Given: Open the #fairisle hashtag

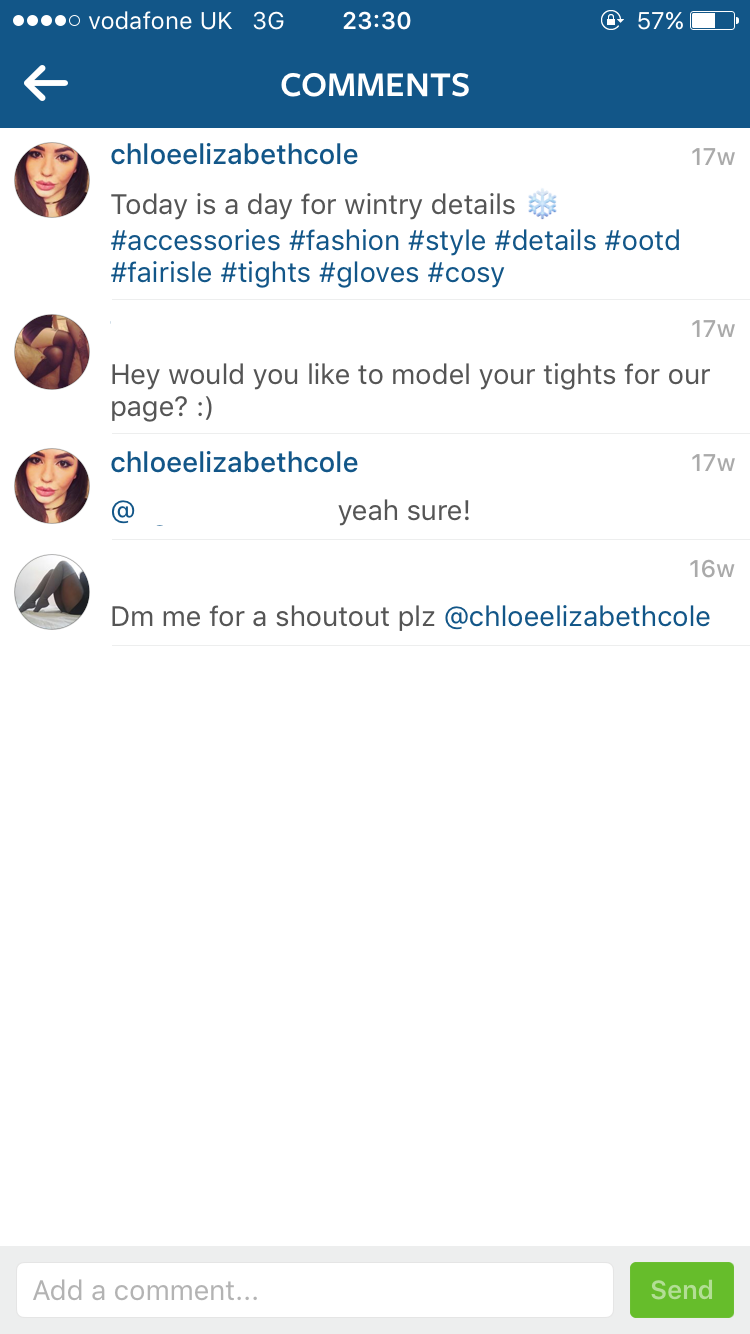Looking at the screenshot, I should click(161, 273).
